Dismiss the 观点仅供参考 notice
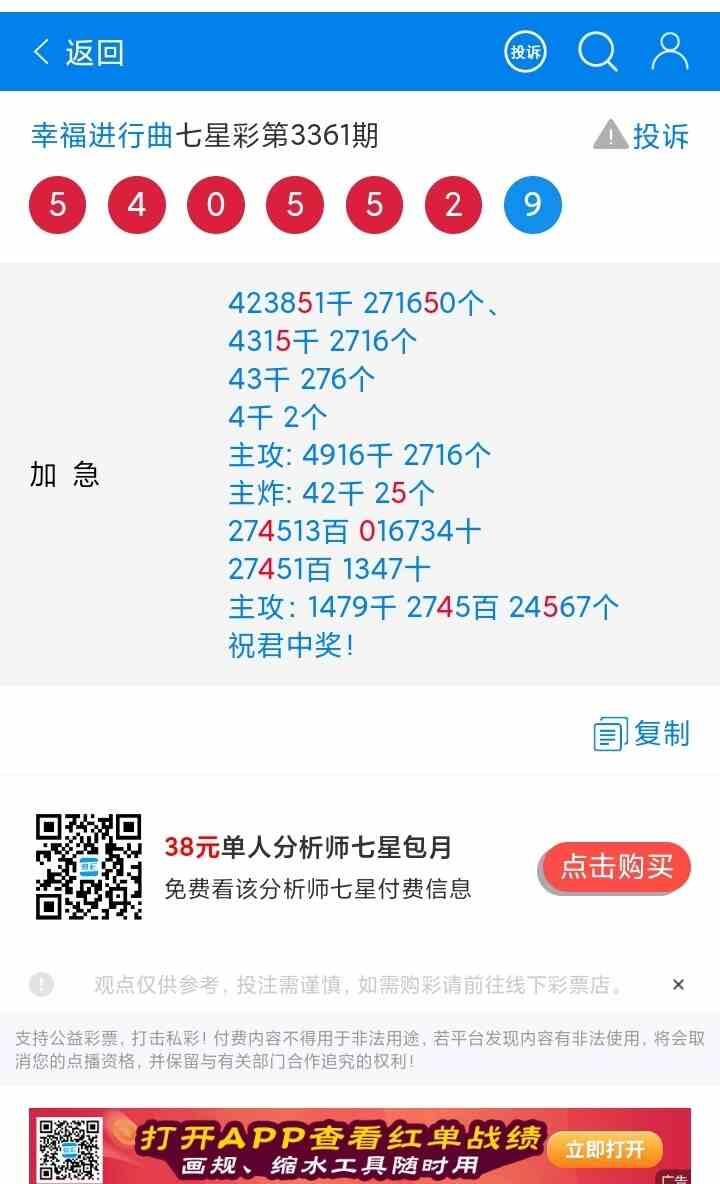Screen dimensions: 720x1184 coord(678,985)
